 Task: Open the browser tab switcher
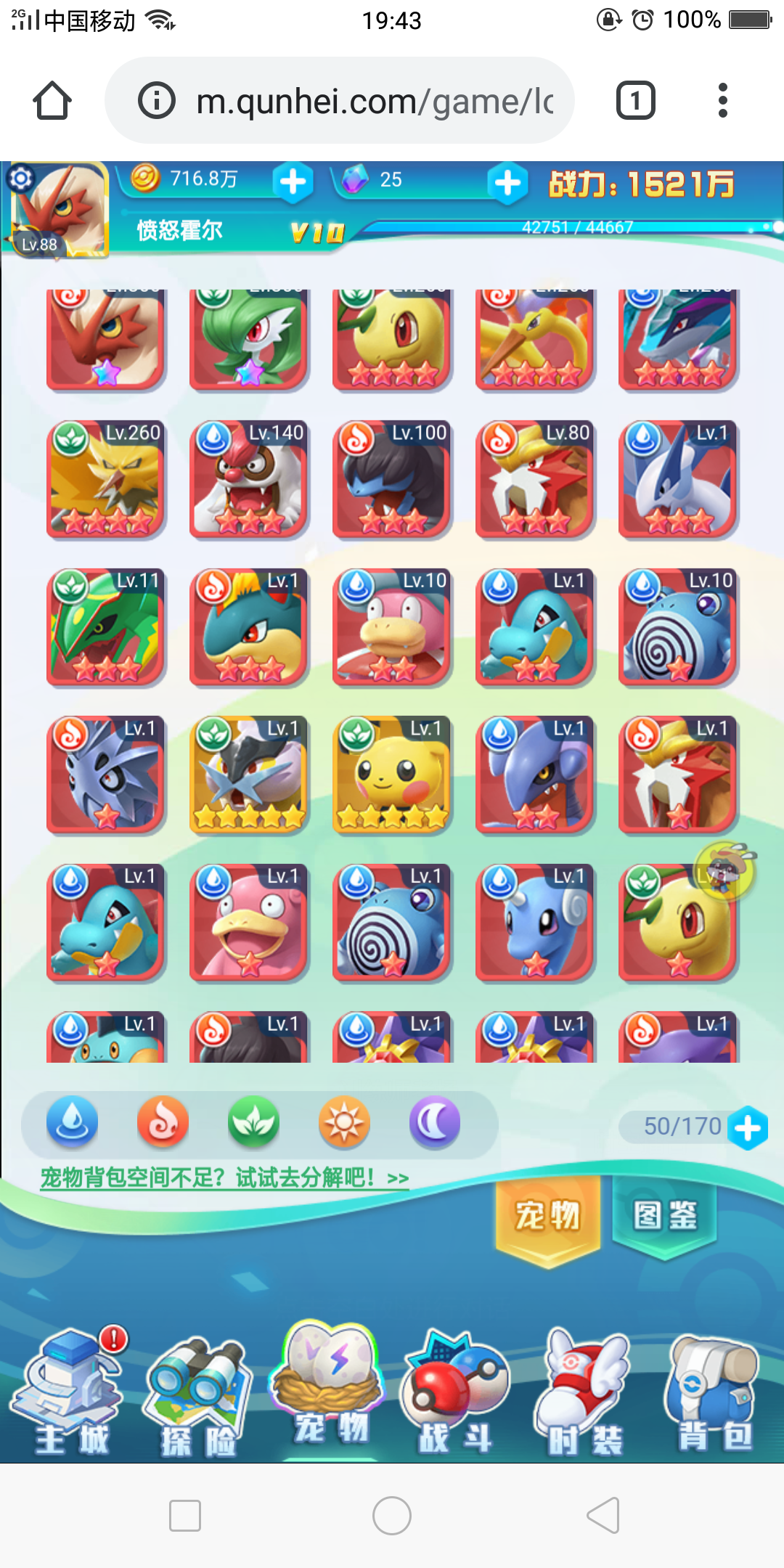coord(635,100)
